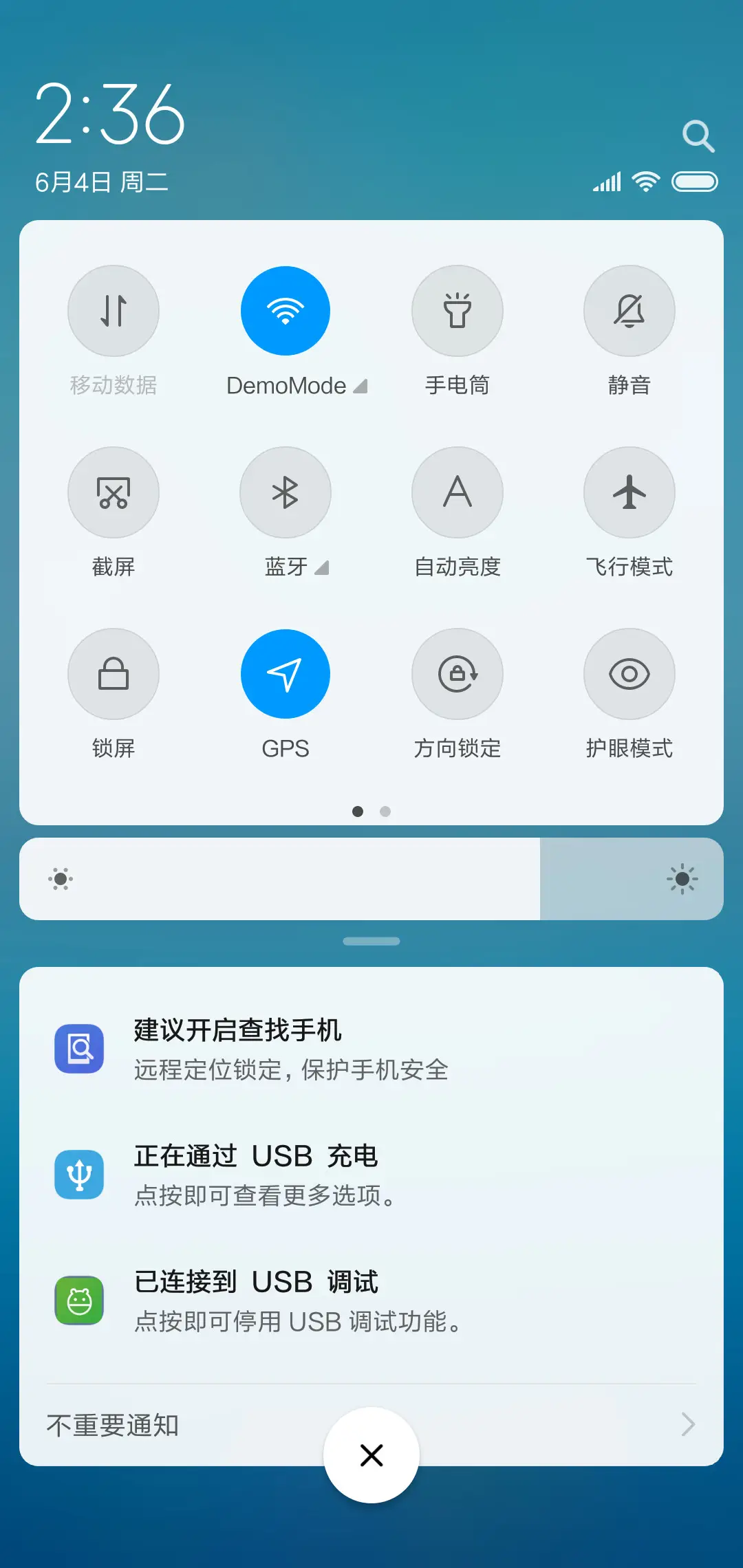Expand Bluetooth device options
The width and height of the screenshot is (743, 1568).
[322, 568]
